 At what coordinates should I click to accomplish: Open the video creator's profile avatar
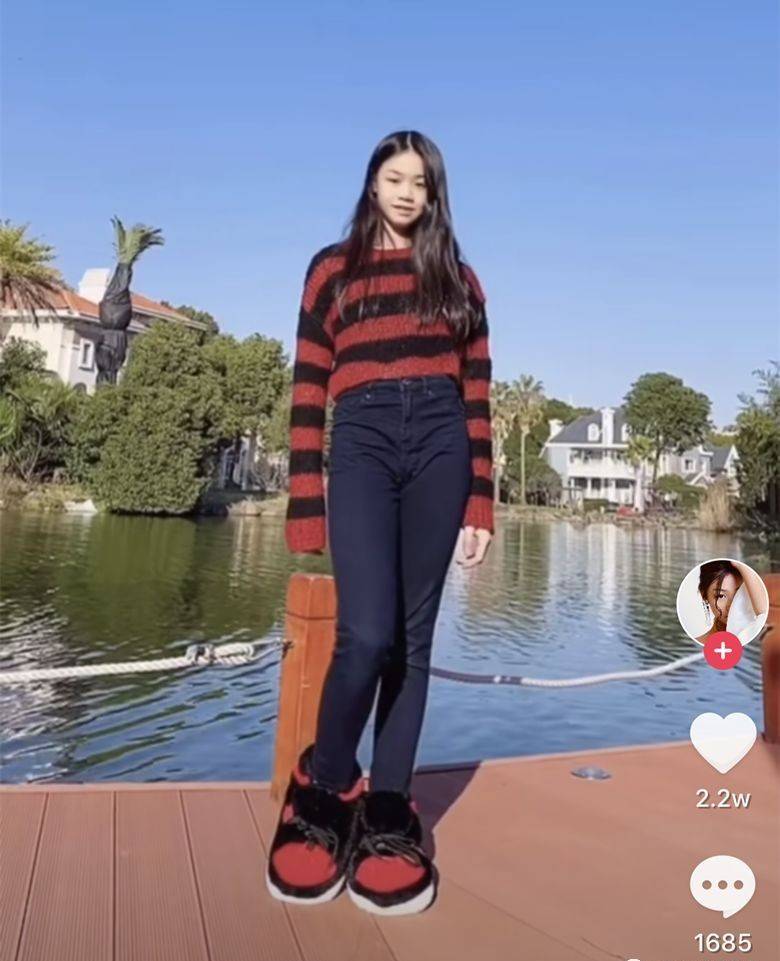pos(721,601)
